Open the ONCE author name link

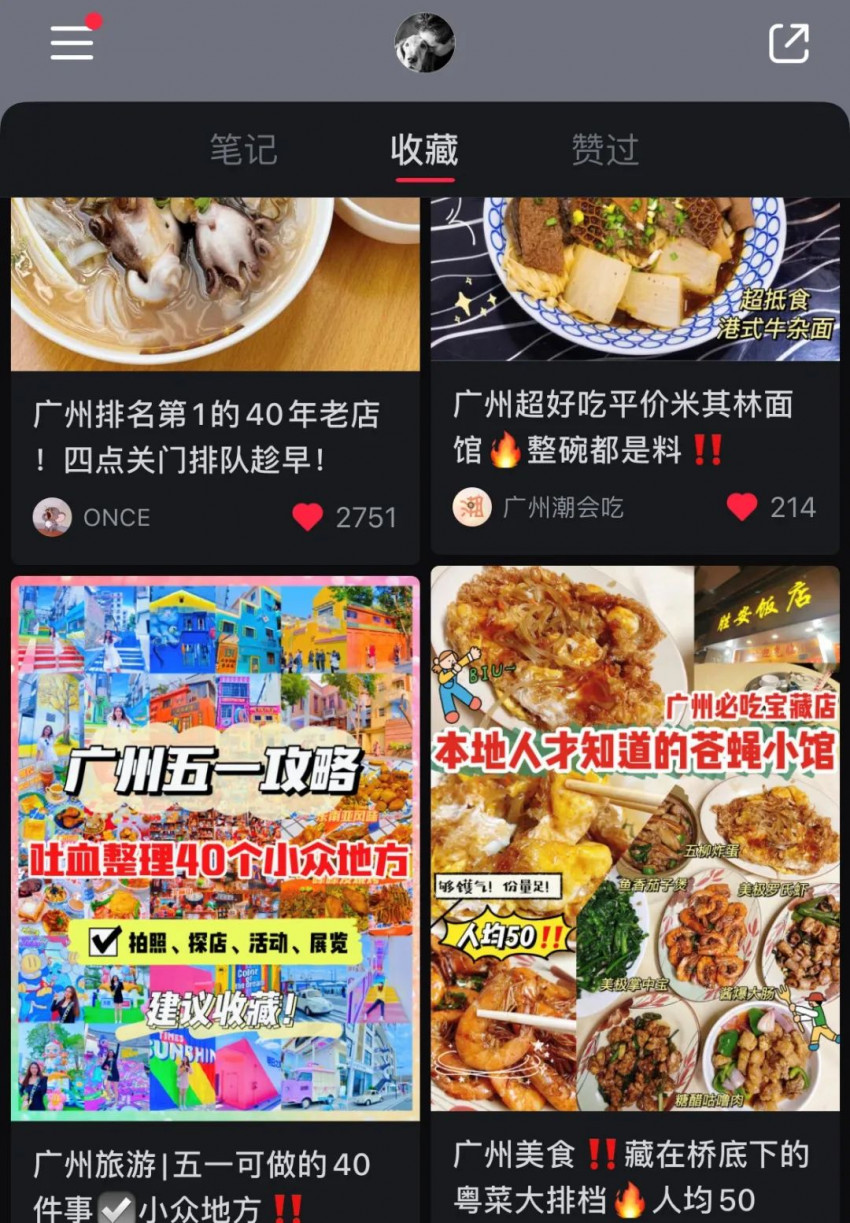pyautogui.click(x=116, y=517)
